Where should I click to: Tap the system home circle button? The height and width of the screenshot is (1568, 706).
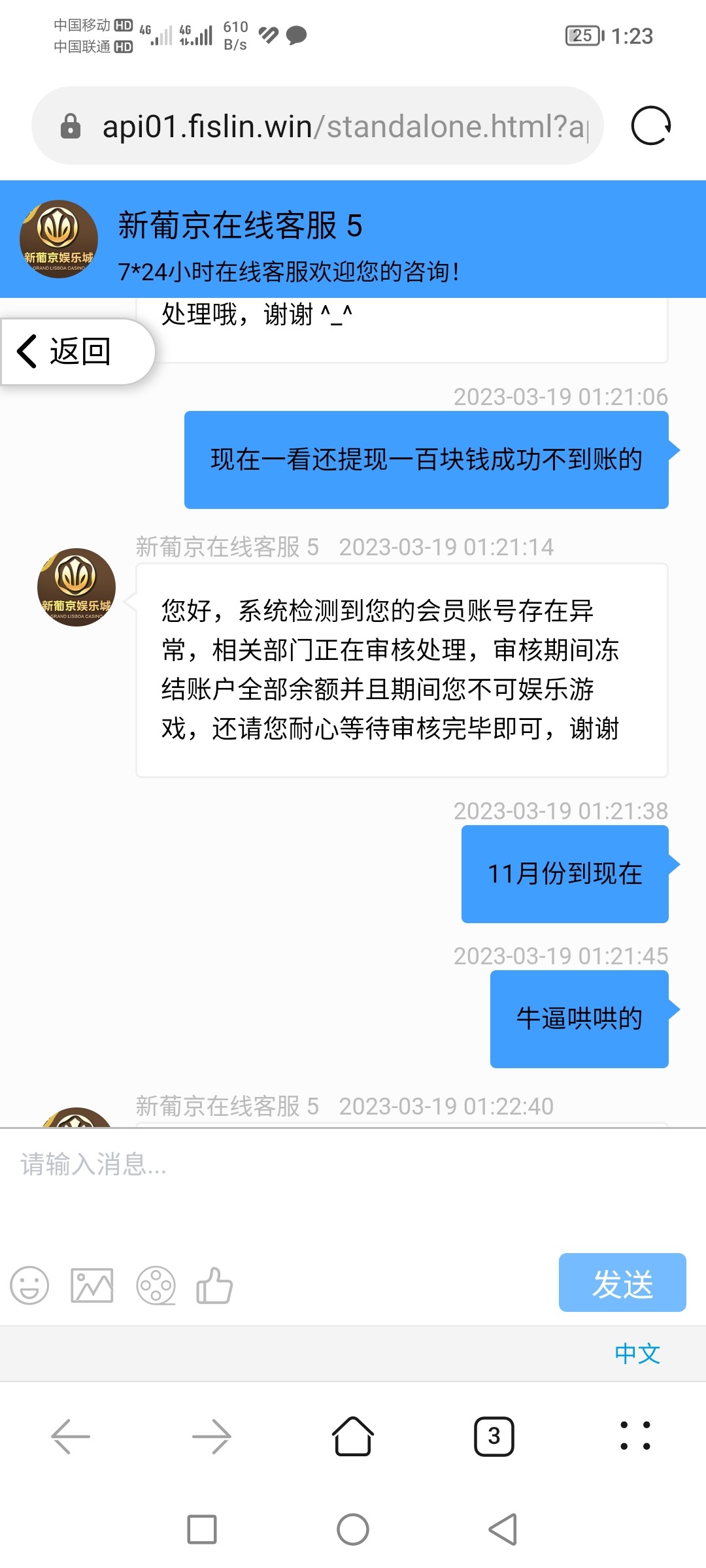click(x=353, y=1529)
